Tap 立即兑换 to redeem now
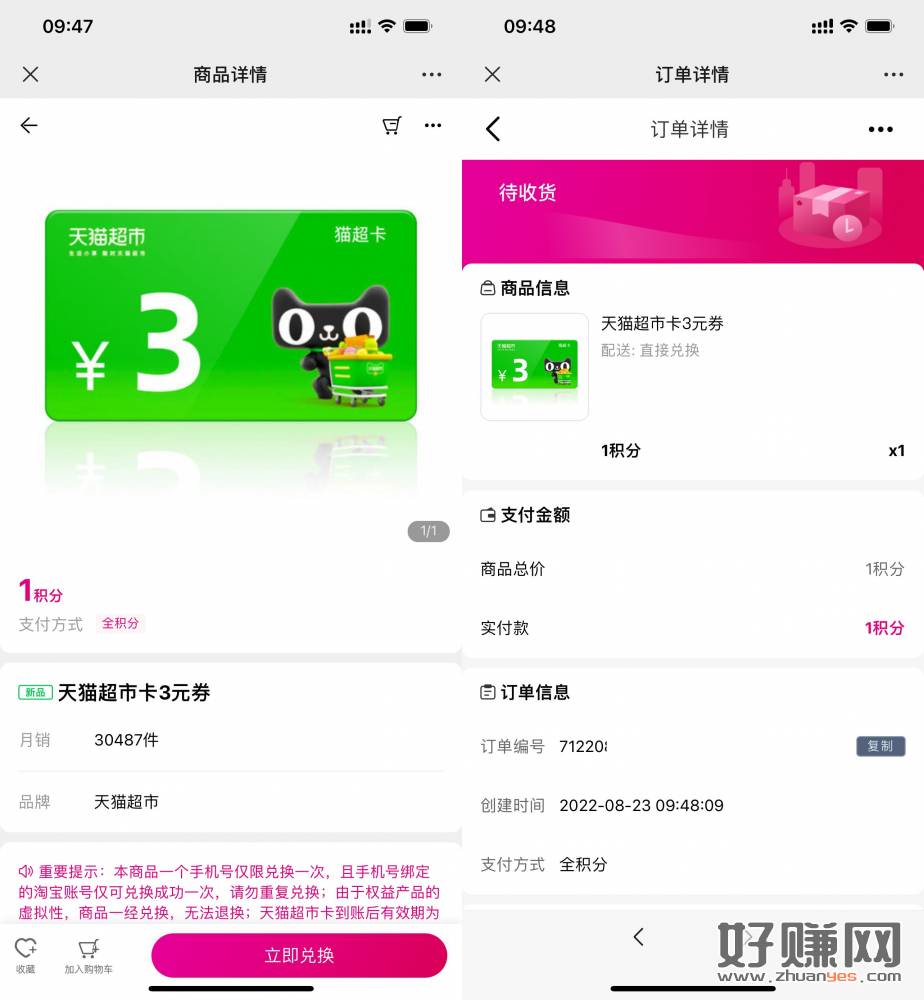The height and width of the screenshot is (1000, 924). tap(299, 955)
